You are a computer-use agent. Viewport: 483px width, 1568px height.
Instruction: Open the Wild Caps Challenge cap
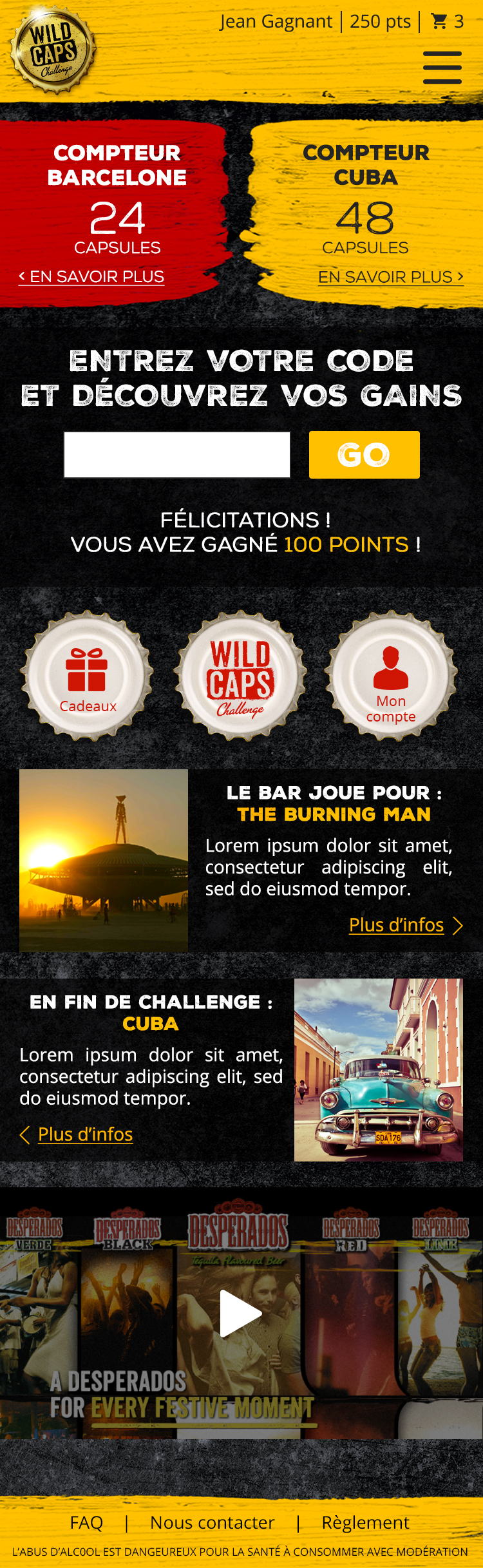tap(240, 675)
